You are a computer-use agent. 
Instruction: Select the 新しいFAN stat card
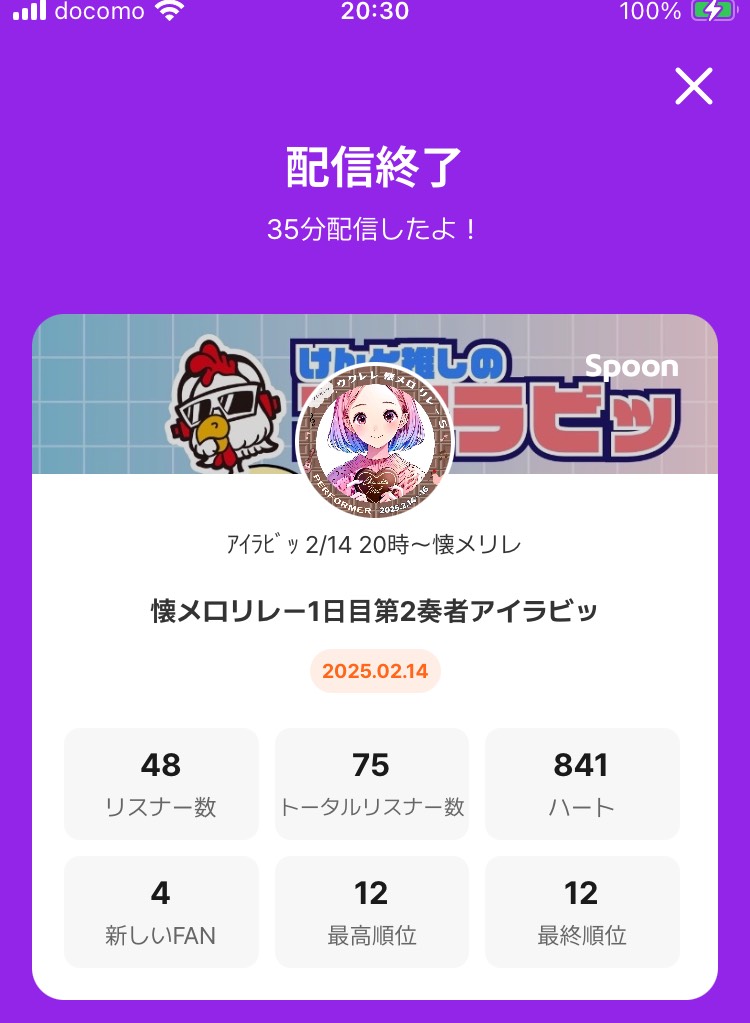160,911
